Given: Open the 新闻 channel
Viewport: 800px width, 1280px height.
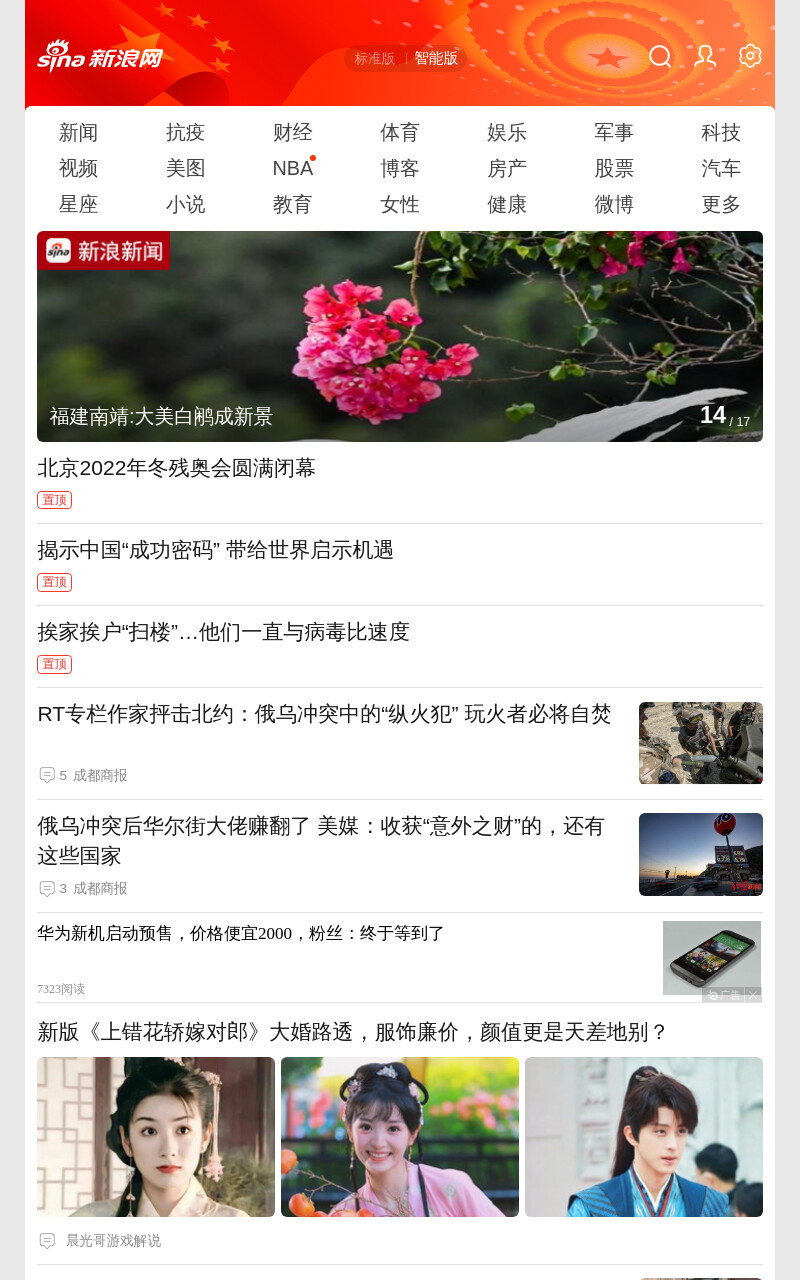Looking at the screenshot, I should pos(79,132).
